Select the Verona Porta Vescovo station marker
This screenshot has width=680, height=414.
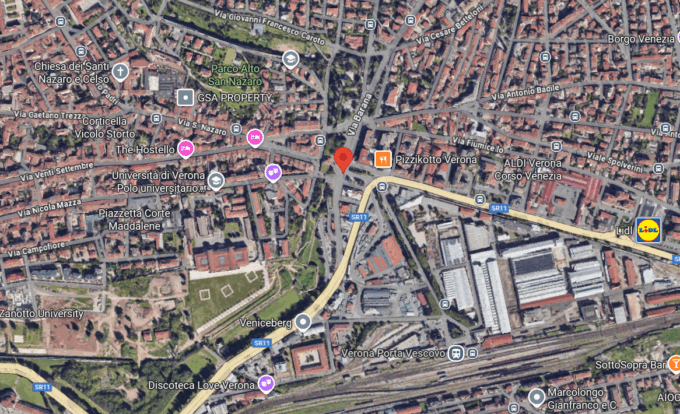[457, 352]
